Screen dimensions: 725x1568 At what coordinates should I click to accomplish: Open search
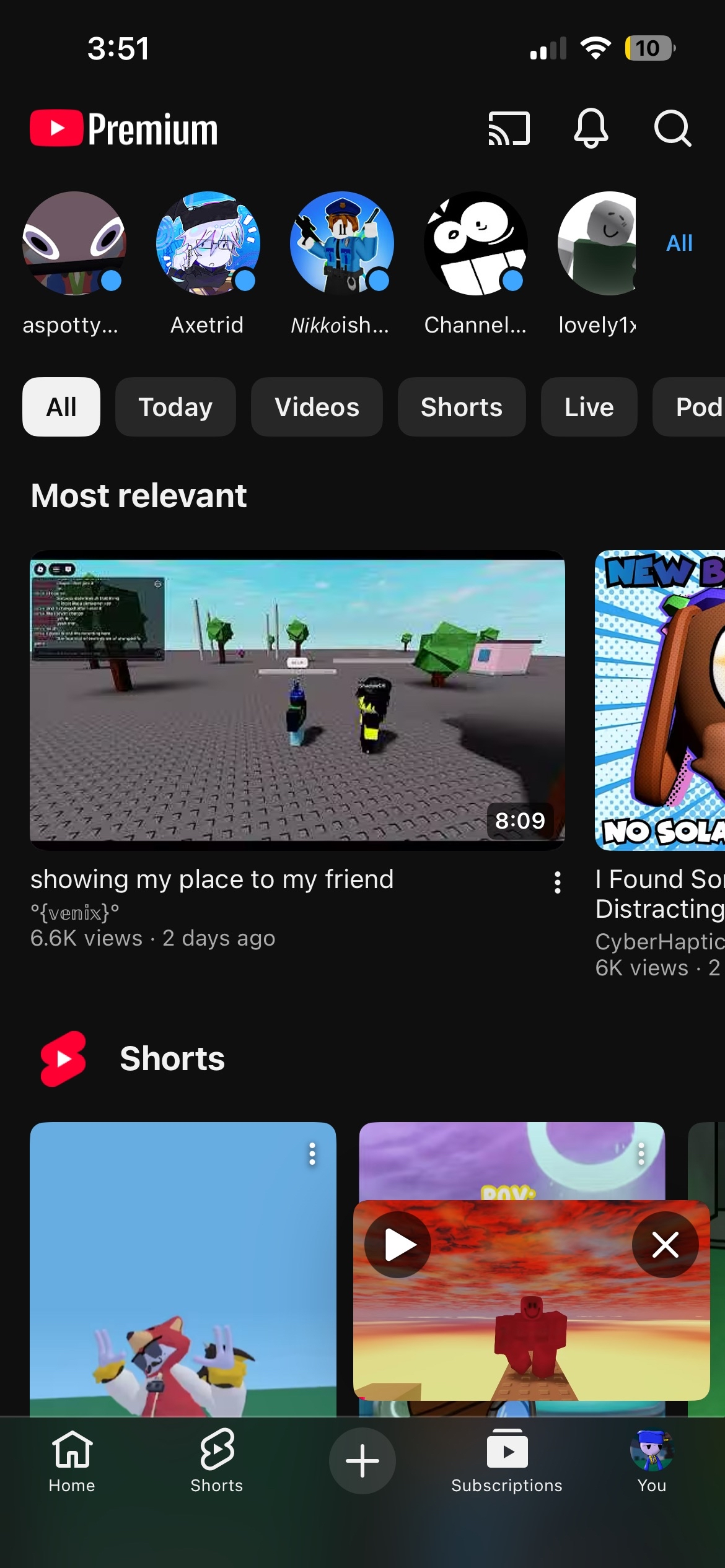tap(672, 128)
